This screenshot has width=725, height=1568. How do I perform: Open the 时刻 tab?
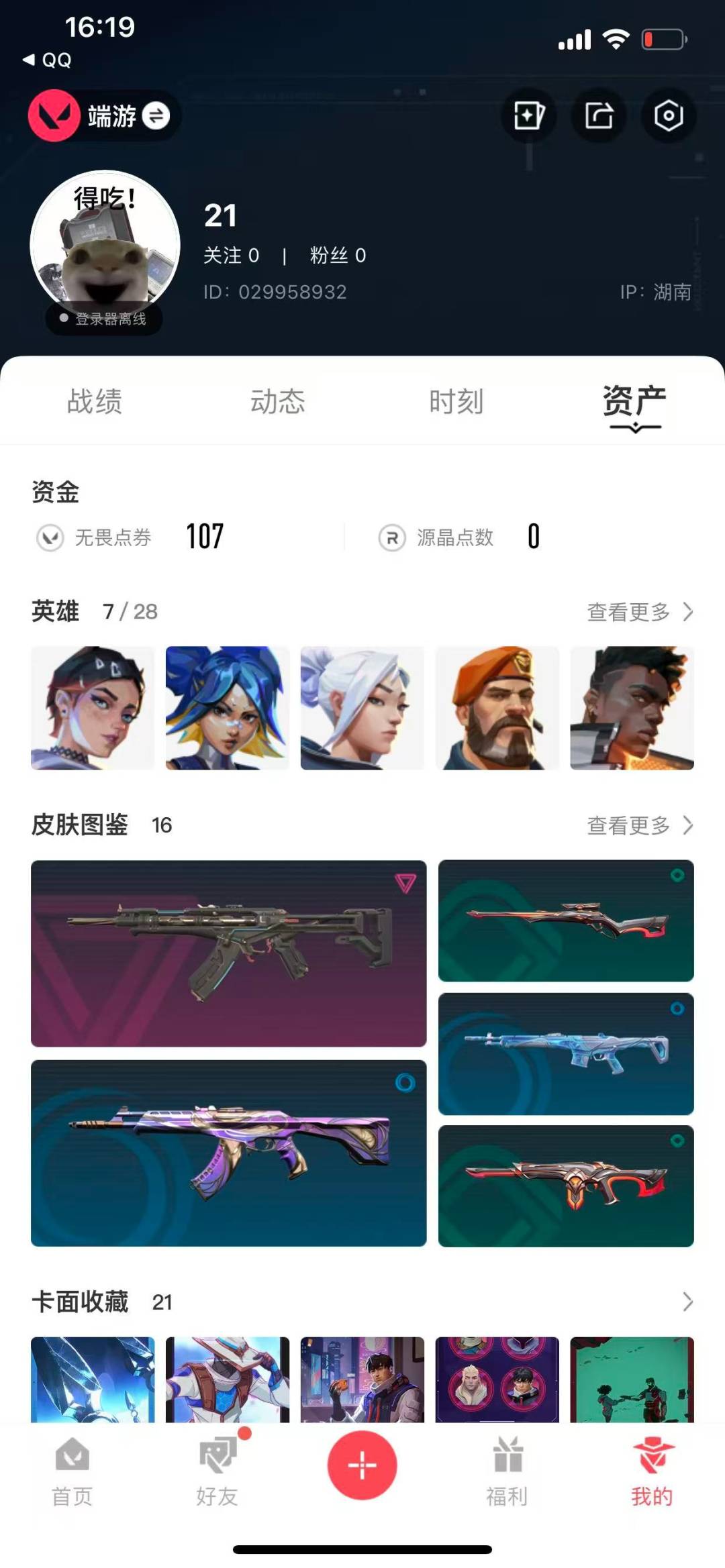click(456, 402)
